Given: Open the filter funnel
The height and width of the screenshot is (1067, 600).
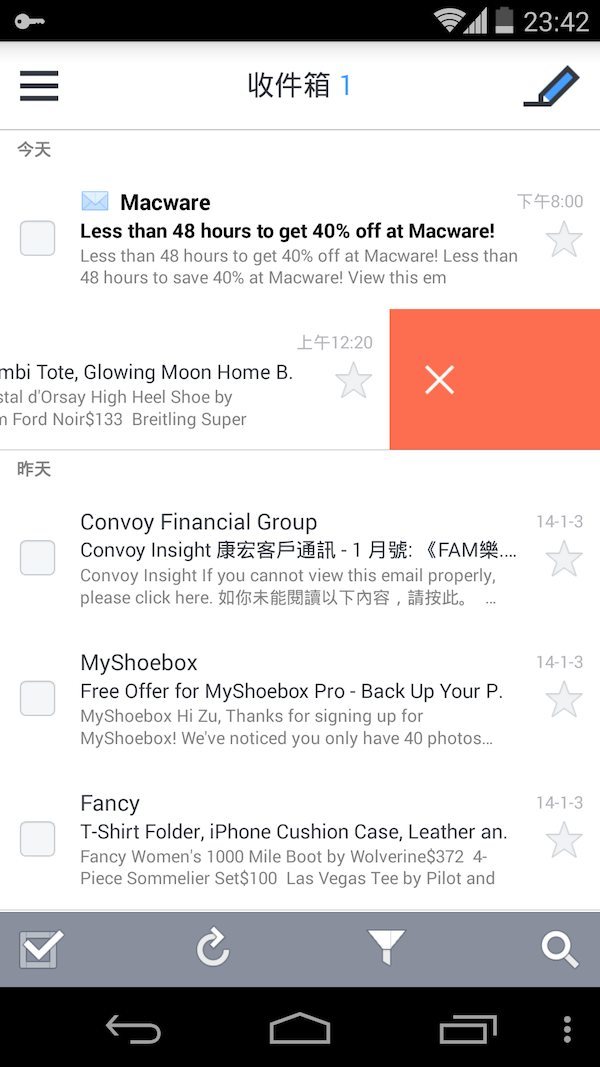Looking at the screenshot, I should point(386,948).
